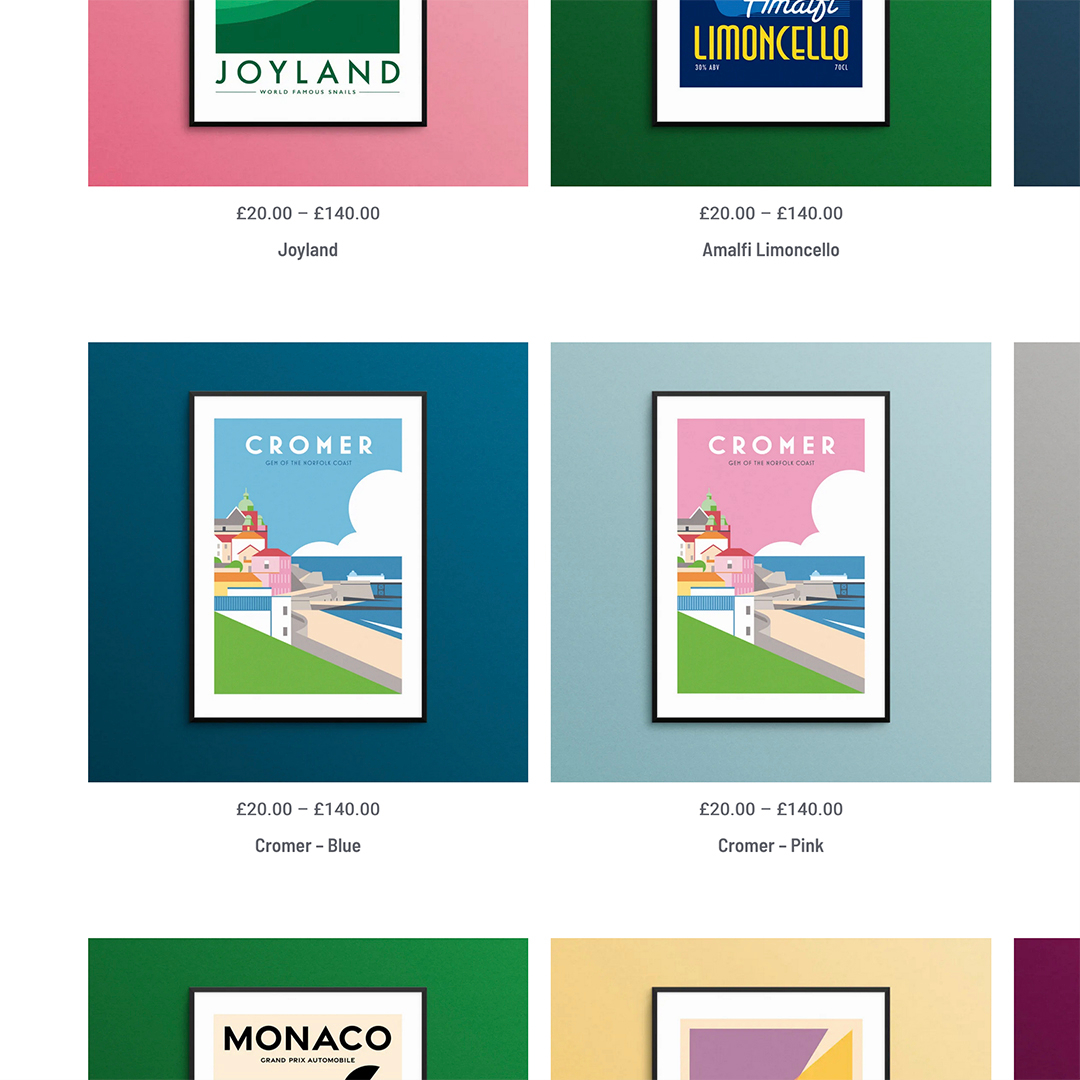View the Joyland framed print image
The image size is (1080, 1080).
tap(308, 90)
